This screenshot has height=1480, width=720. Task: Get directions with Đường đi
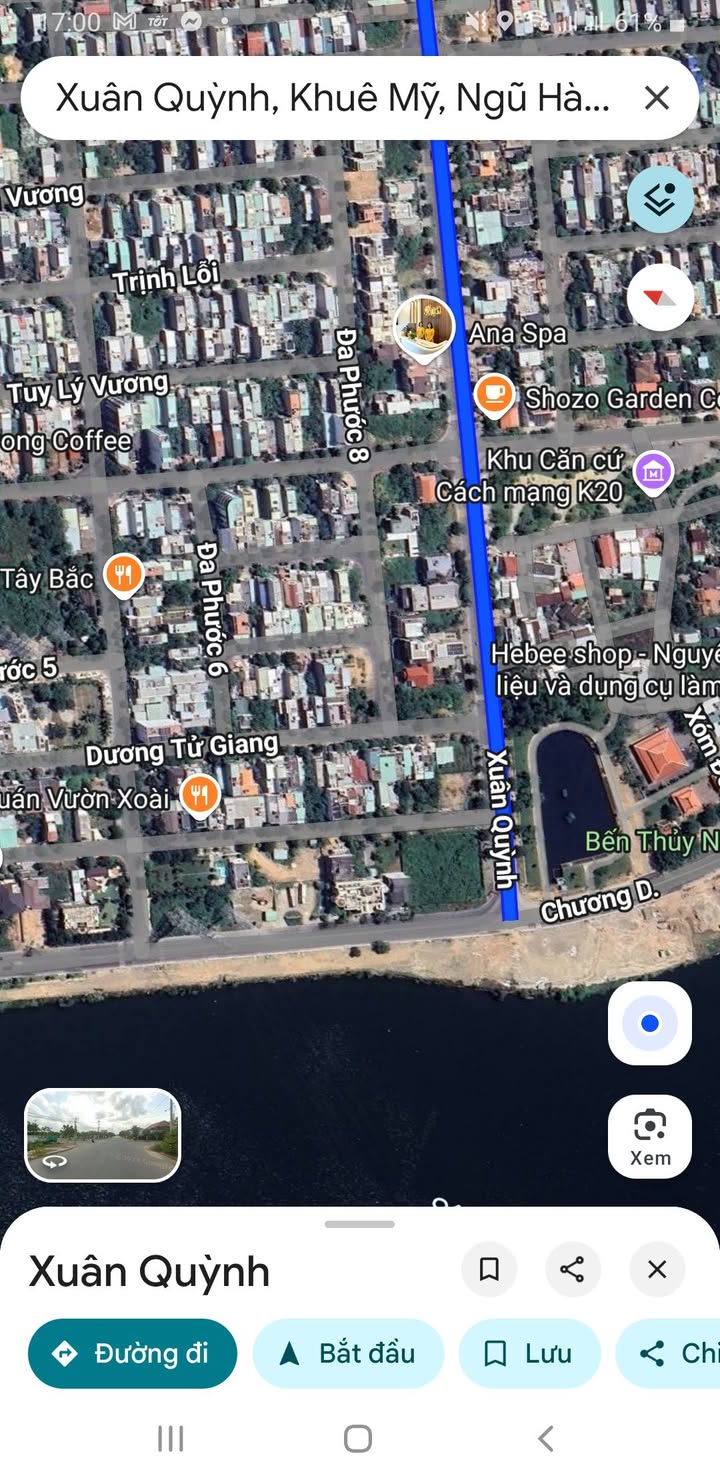point(133,1354)
